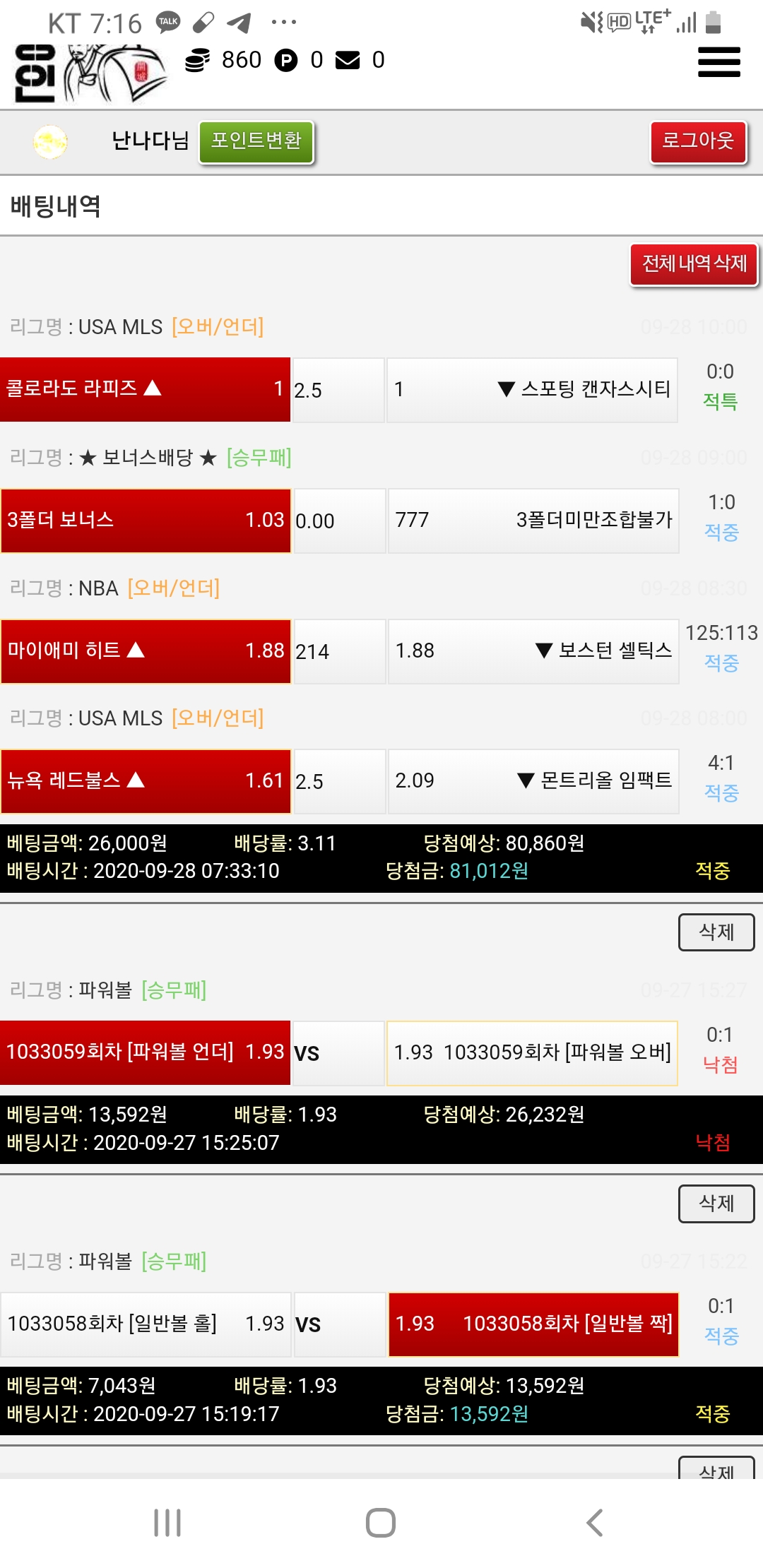Go back using system back button
763x1568 pixels.
tap(595, 1523)
